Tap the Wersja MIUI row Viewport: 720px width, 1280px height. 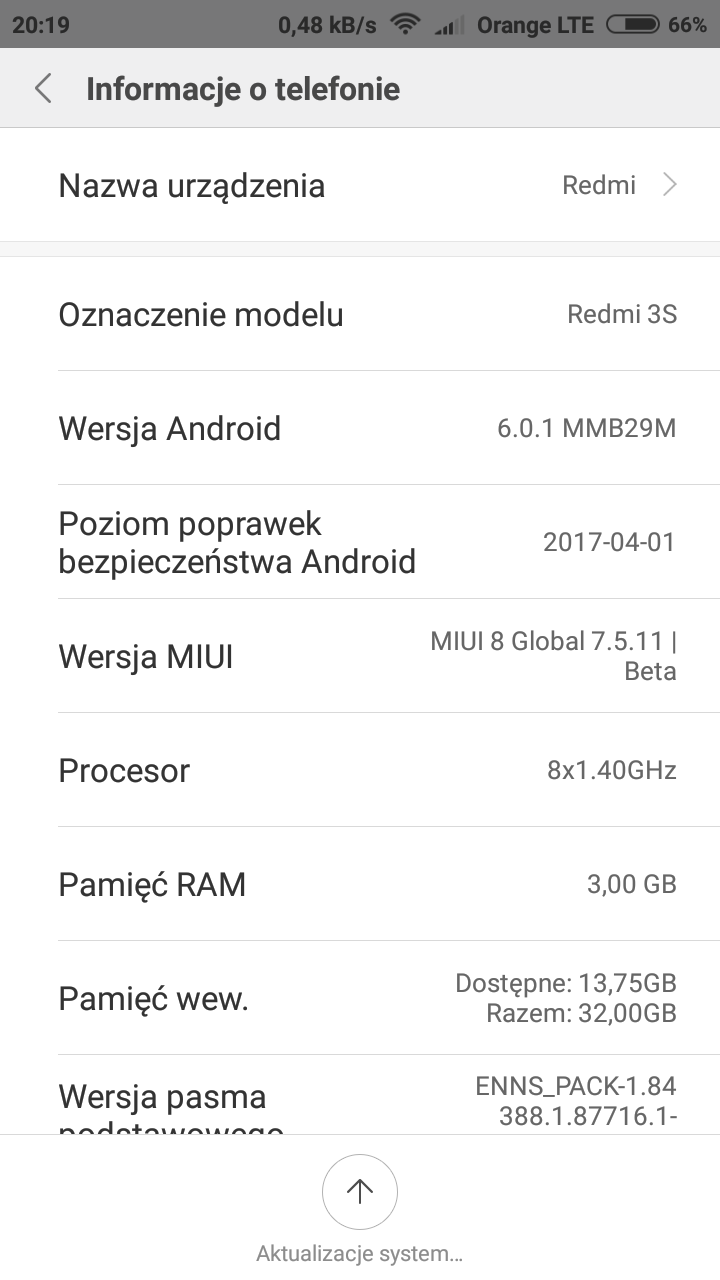click(x=360, y=657)
